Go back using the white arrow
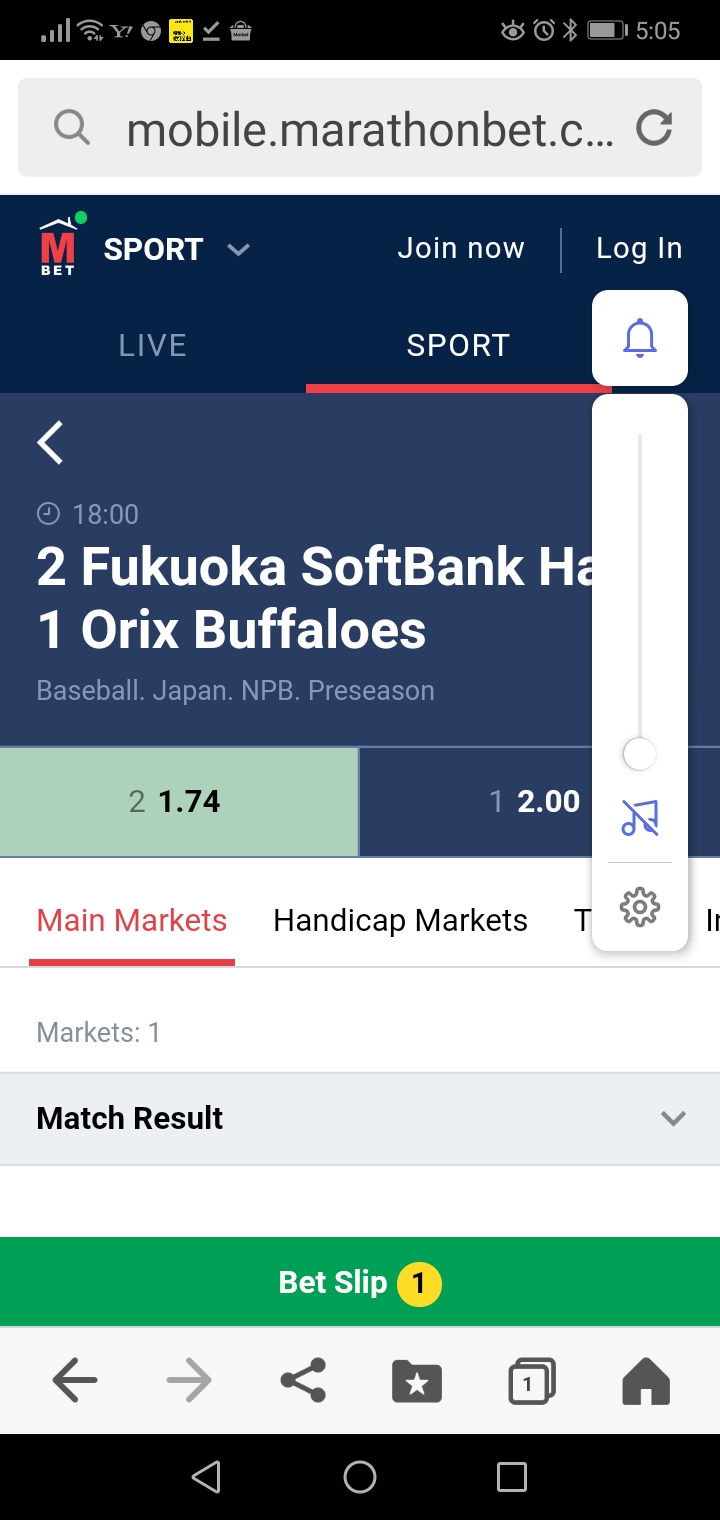The image size is (720, 1520). click(x=50, y=442)
